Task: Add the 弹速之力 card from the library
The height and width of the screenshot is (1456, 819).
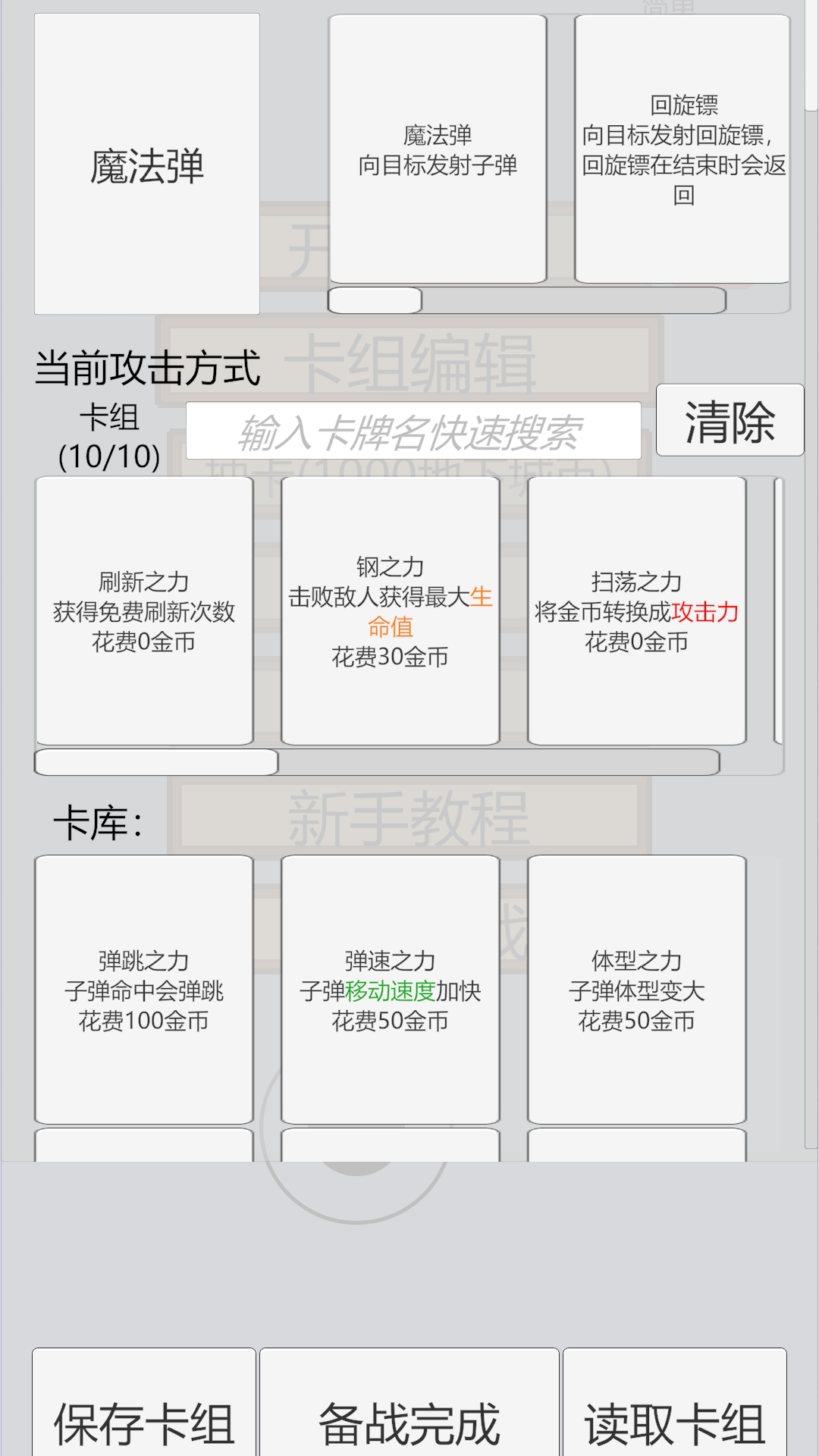Action: (x=390, y=990)
